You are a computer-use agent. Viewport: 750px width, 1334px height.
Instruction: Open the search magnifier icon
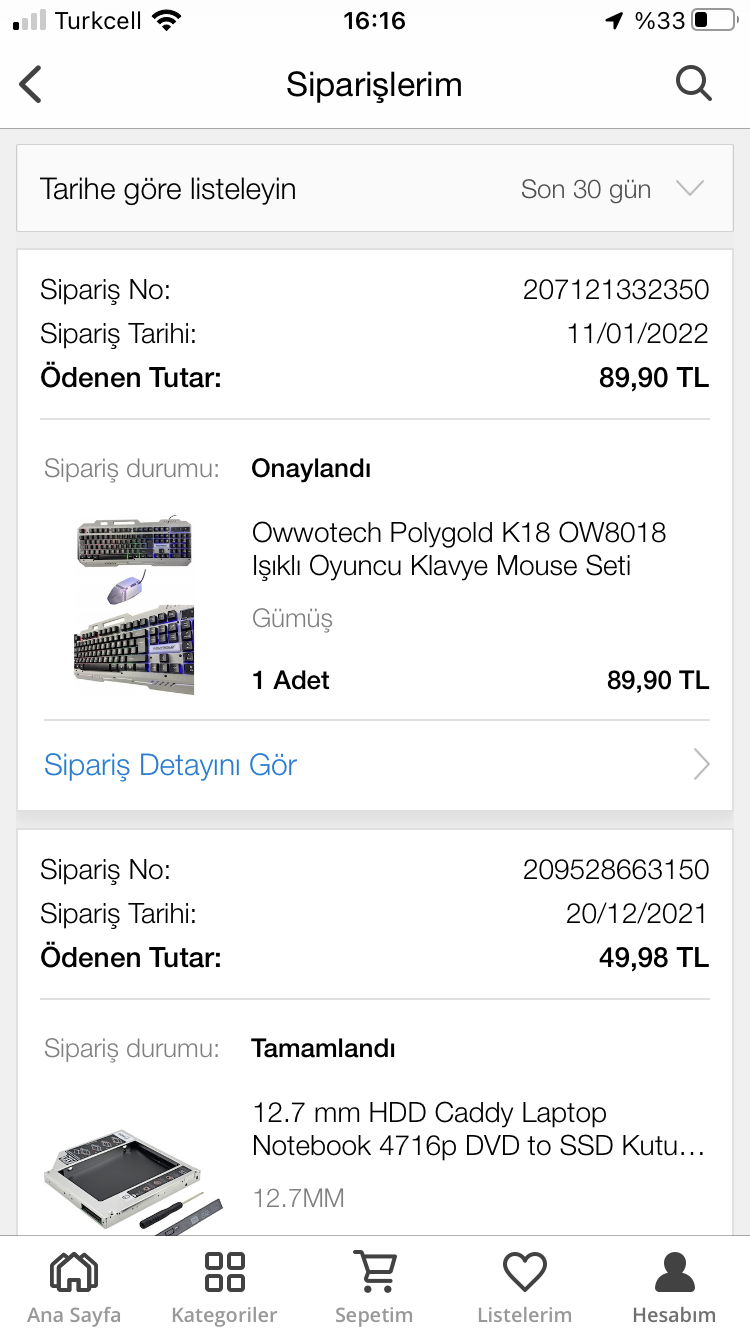693,84
